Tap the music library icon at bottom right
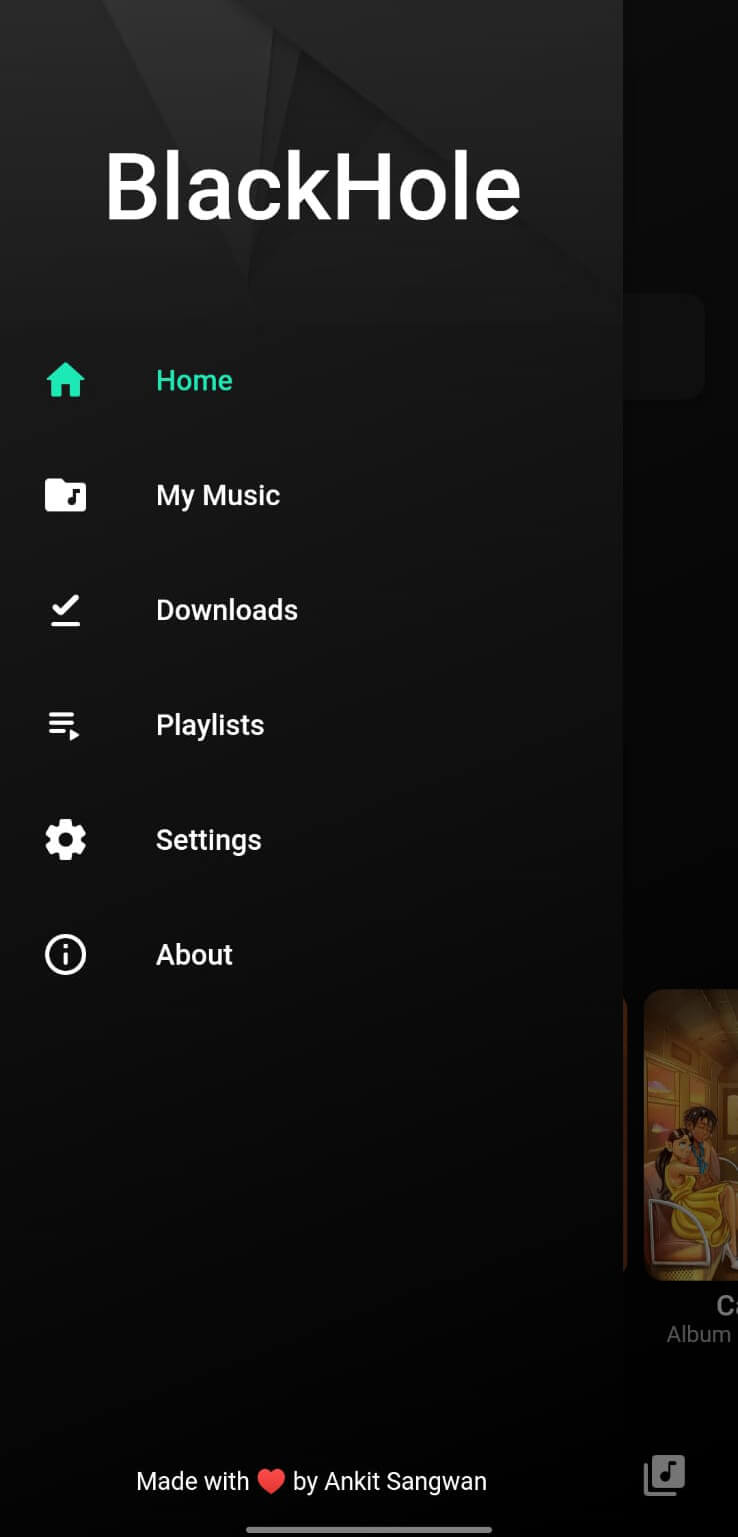This screenshot has height=1537, width=738. point(664,1475)
